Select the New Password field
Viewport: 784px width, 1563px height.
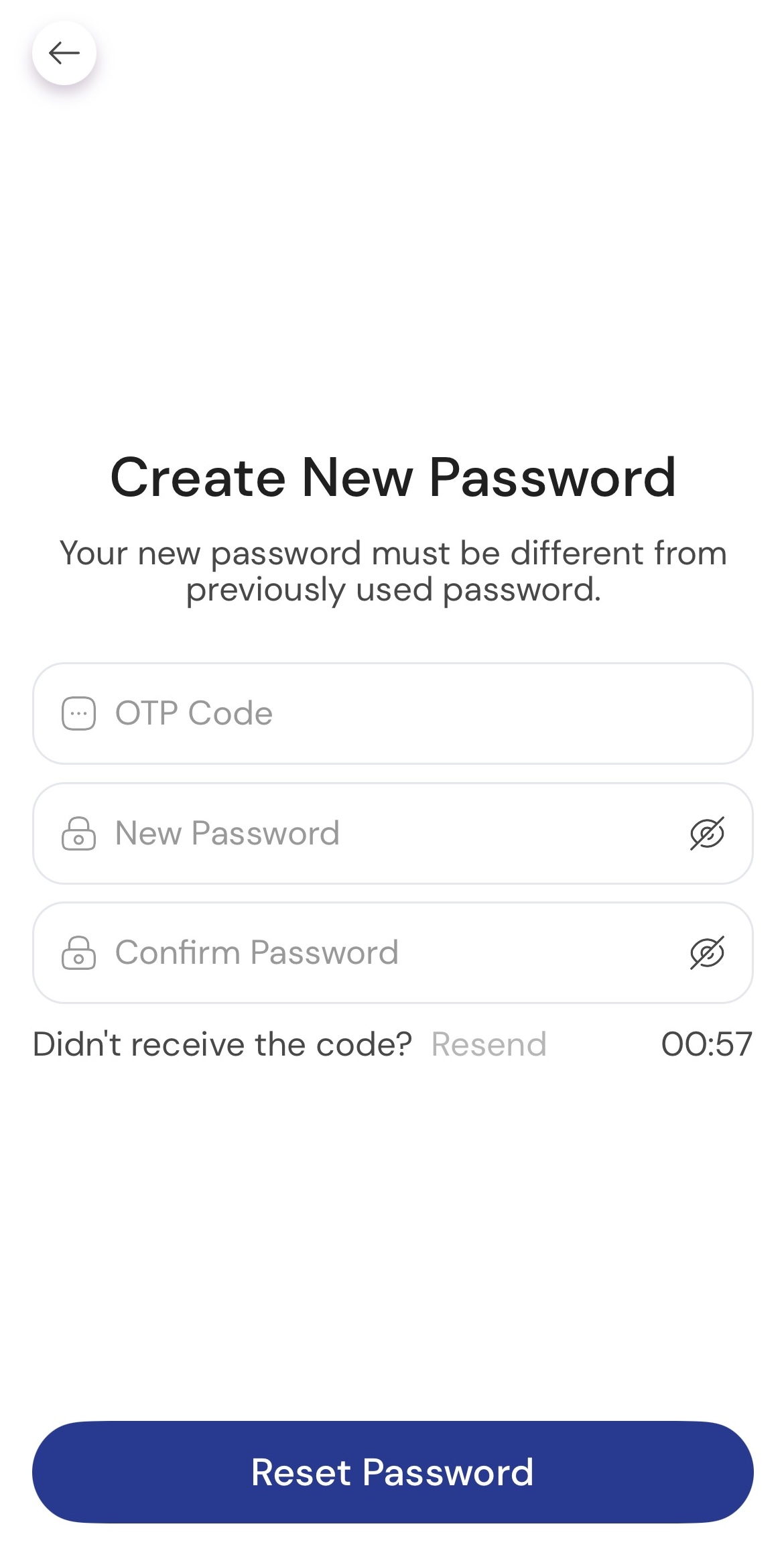coord(375,833)
